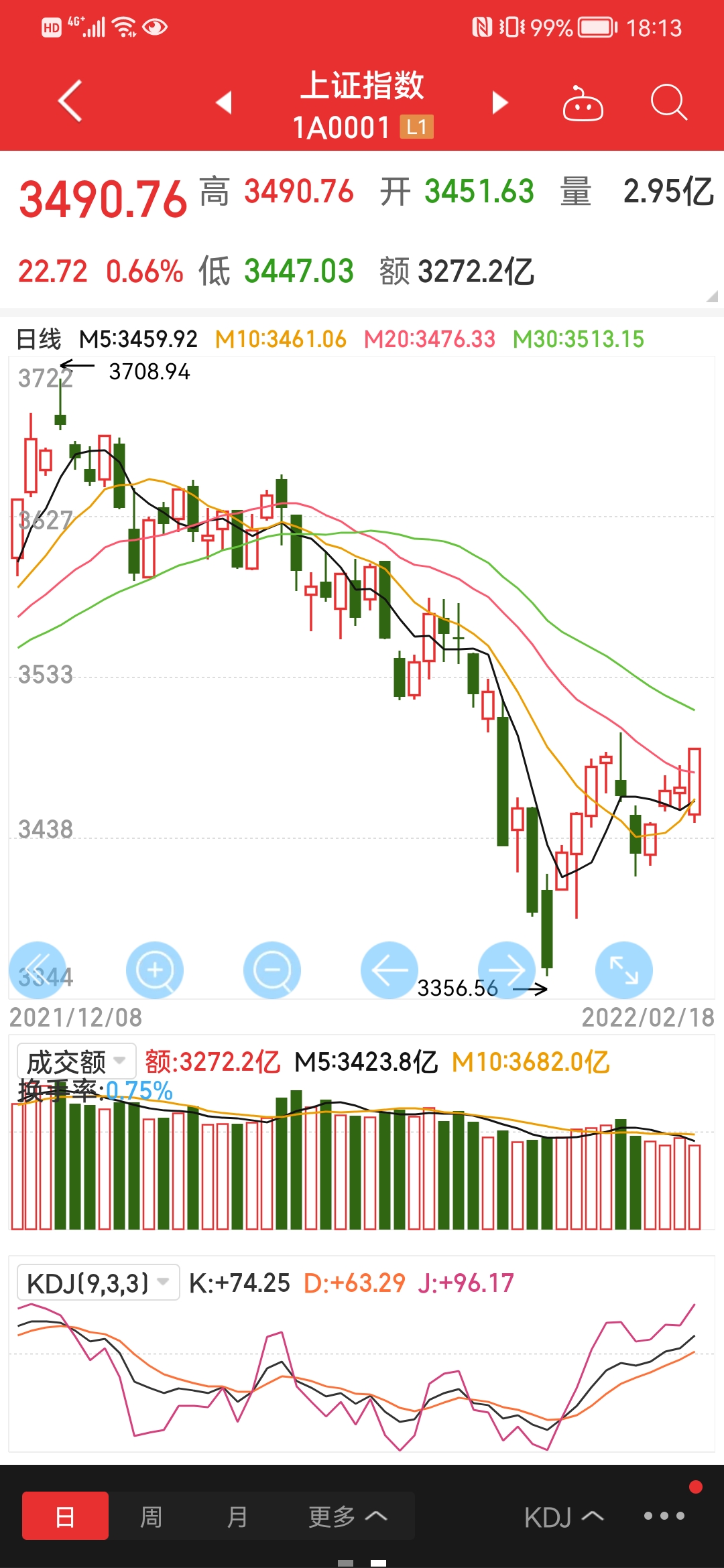Switch to the next stock with right triangle
Screen dimensions: 724x1568
click(500, 103)
